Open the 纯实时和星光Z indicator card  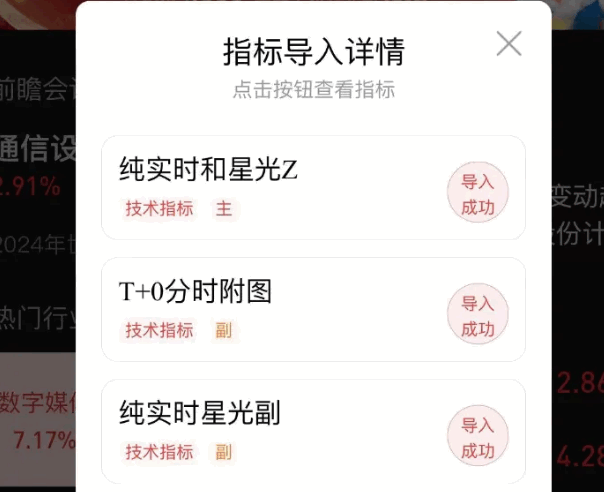tap(270, 188)
